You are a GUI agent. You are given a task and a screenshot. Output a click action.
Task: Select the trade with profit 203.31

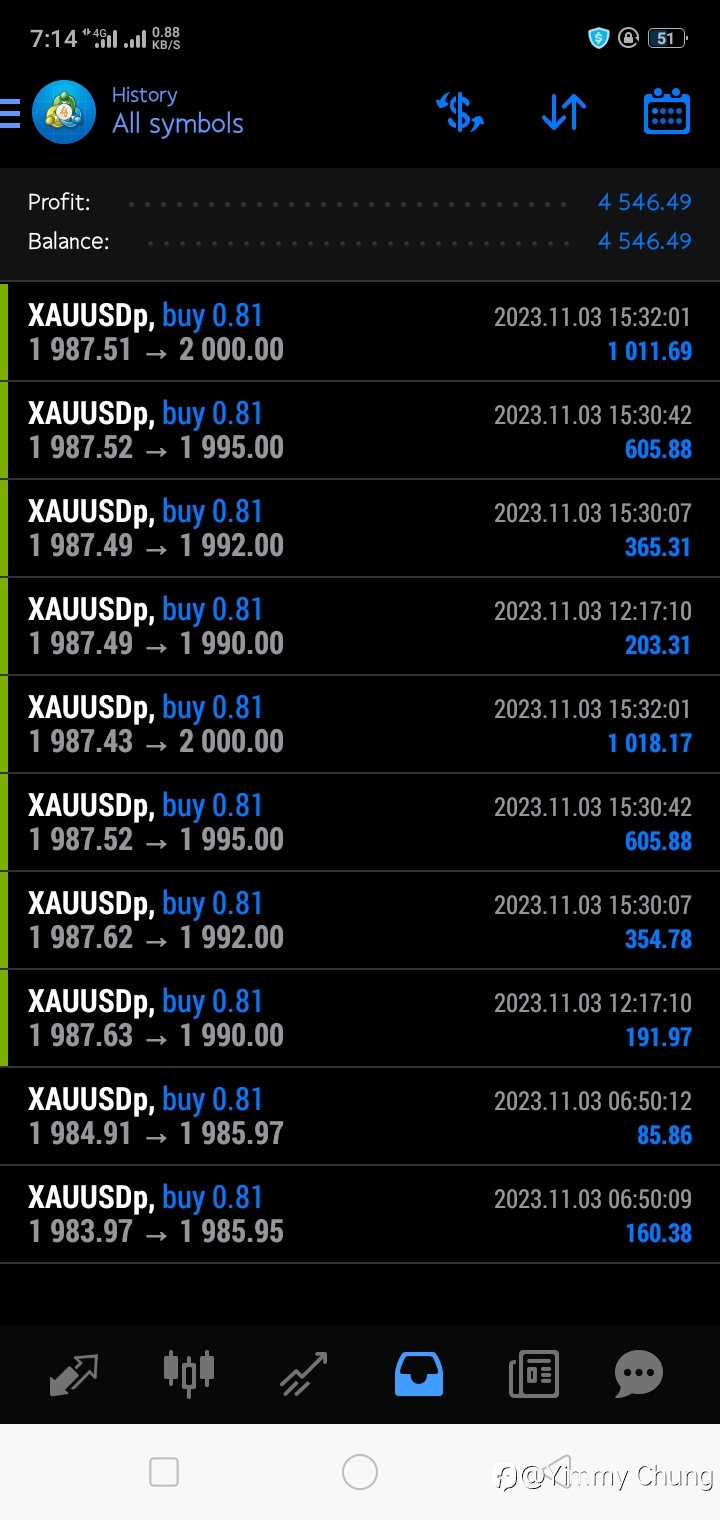360,626
